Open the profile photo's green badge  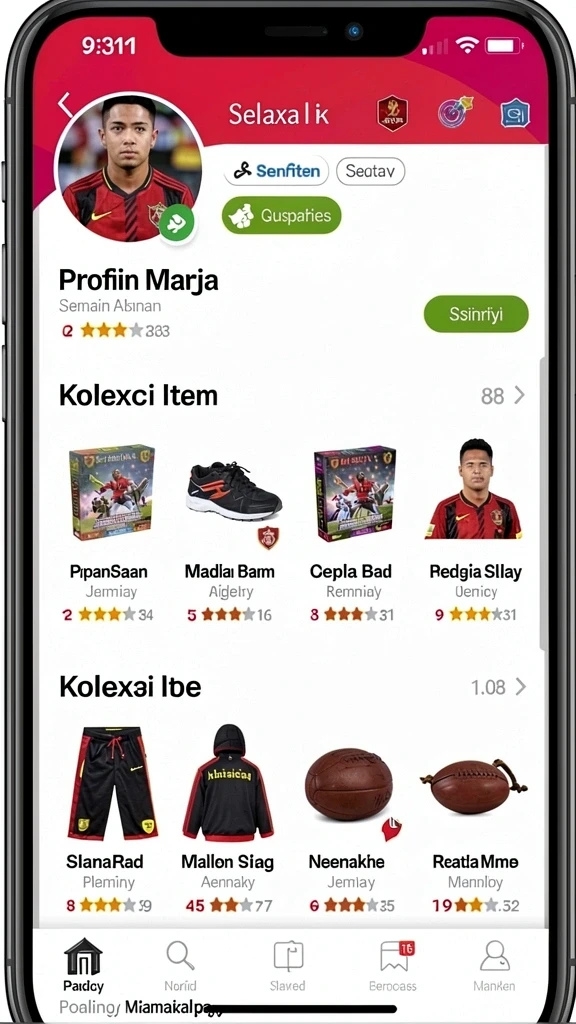click(x=177, y=224)
